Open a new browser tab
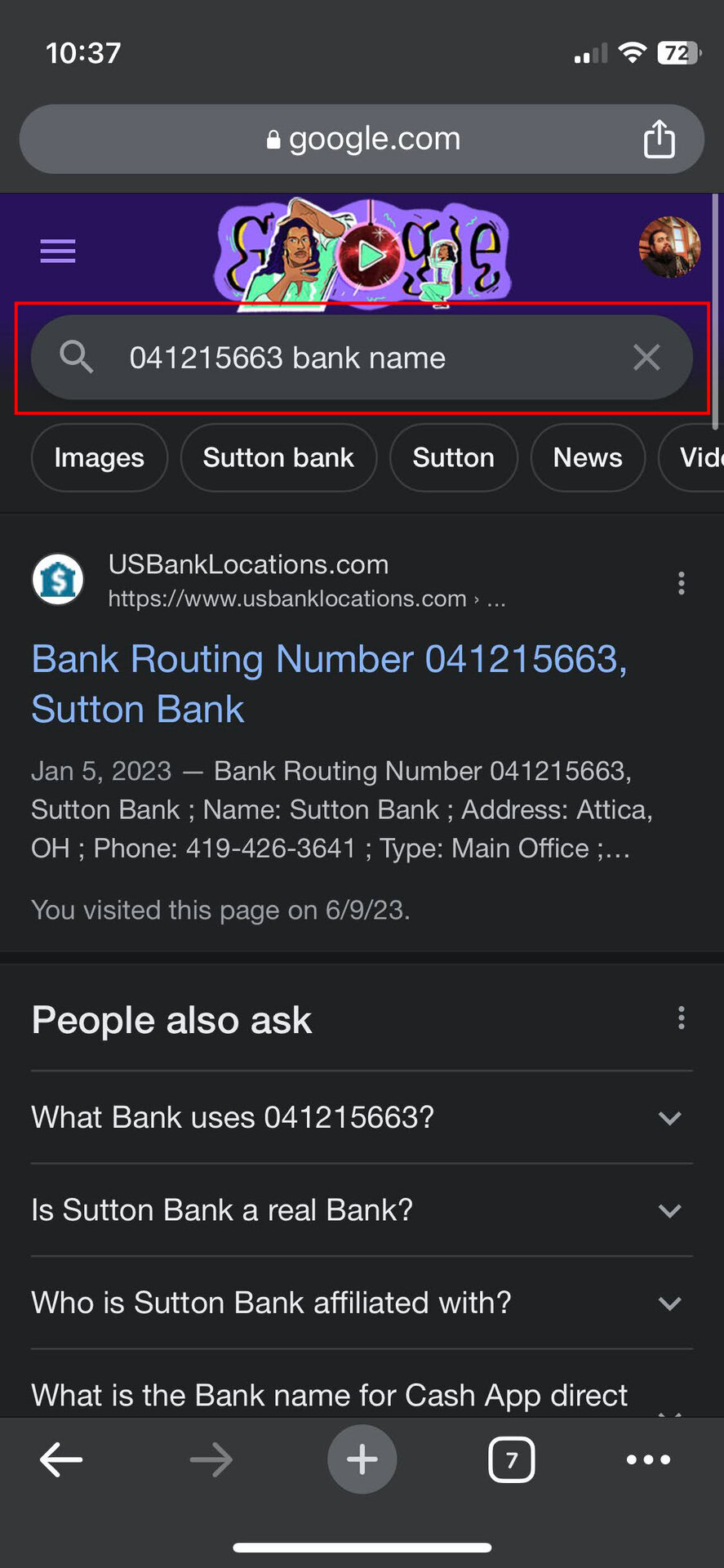Image resolution: width=724 pixels, height=1568 pixels. tap(362, 1459)
